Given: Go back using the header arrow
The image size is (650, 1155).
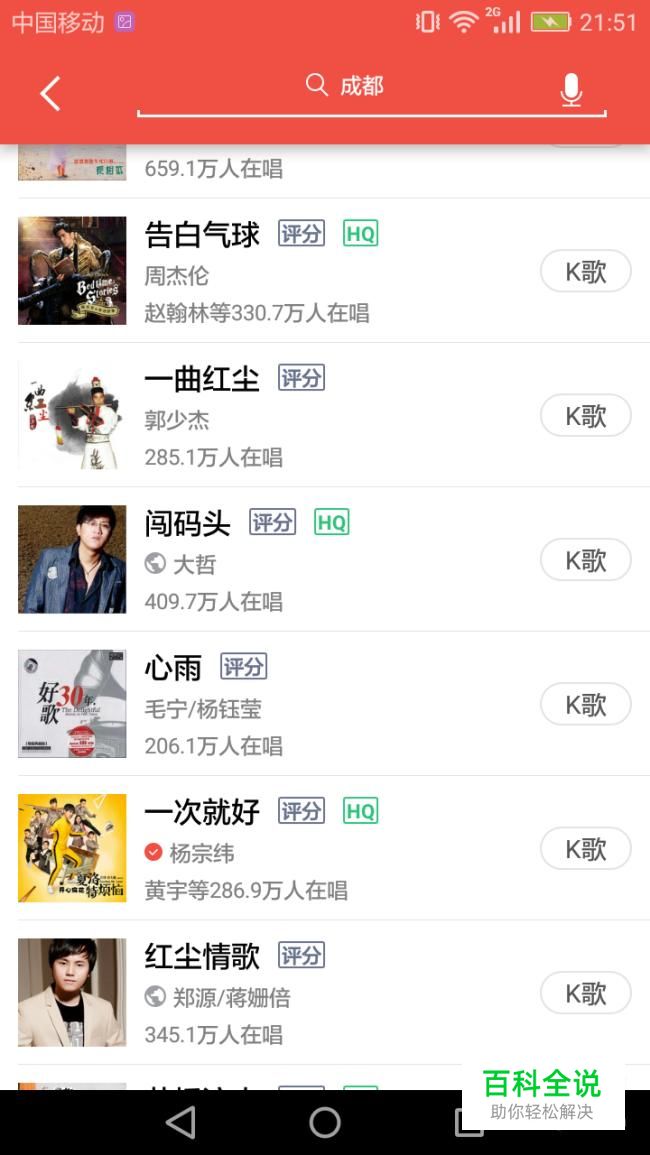Looking at the screenshot, I should (x=50, y=93).
